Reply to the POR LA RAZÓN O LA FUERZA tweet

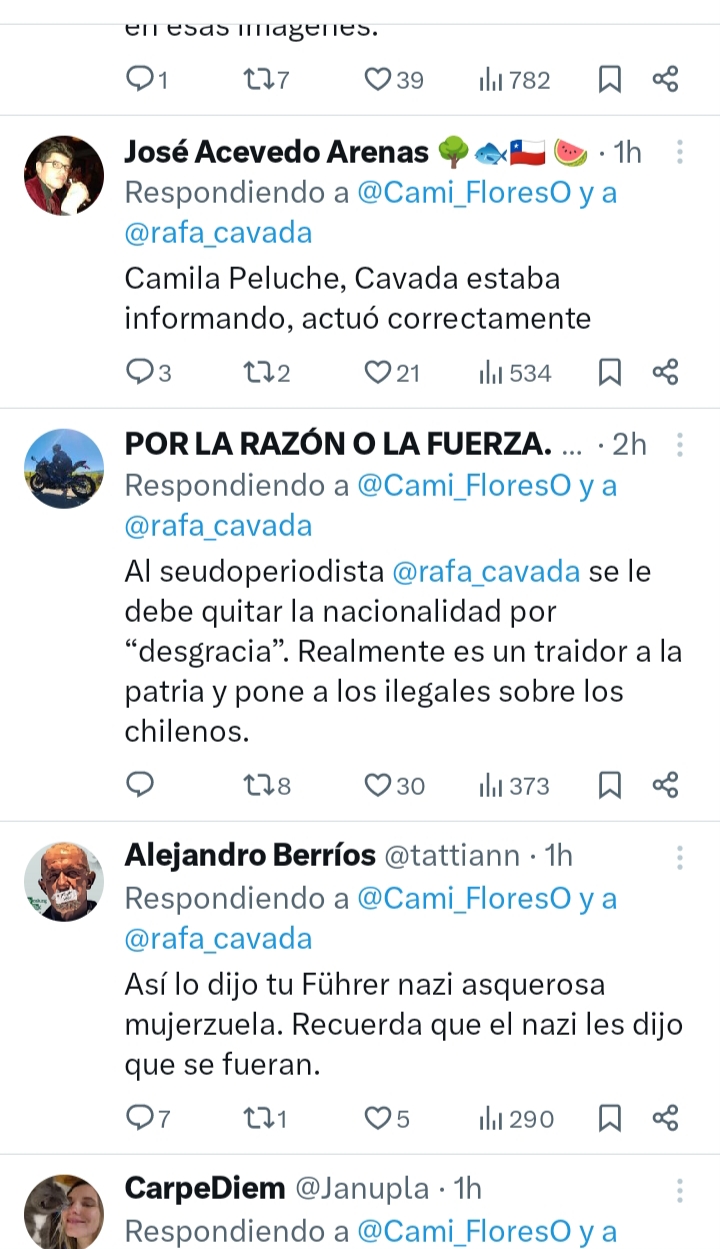click(x=140, y=785)
